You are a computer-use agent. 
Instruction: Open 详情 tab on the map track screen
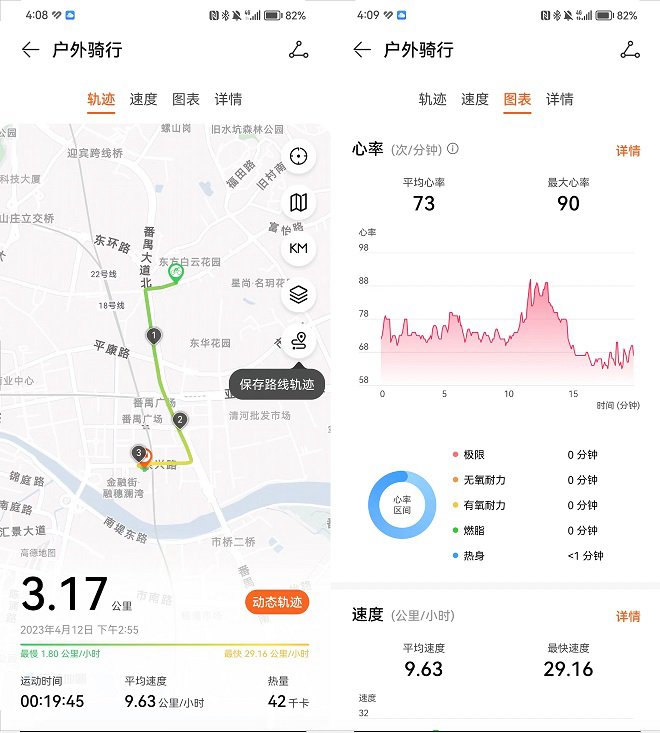(x=228, y=99)
